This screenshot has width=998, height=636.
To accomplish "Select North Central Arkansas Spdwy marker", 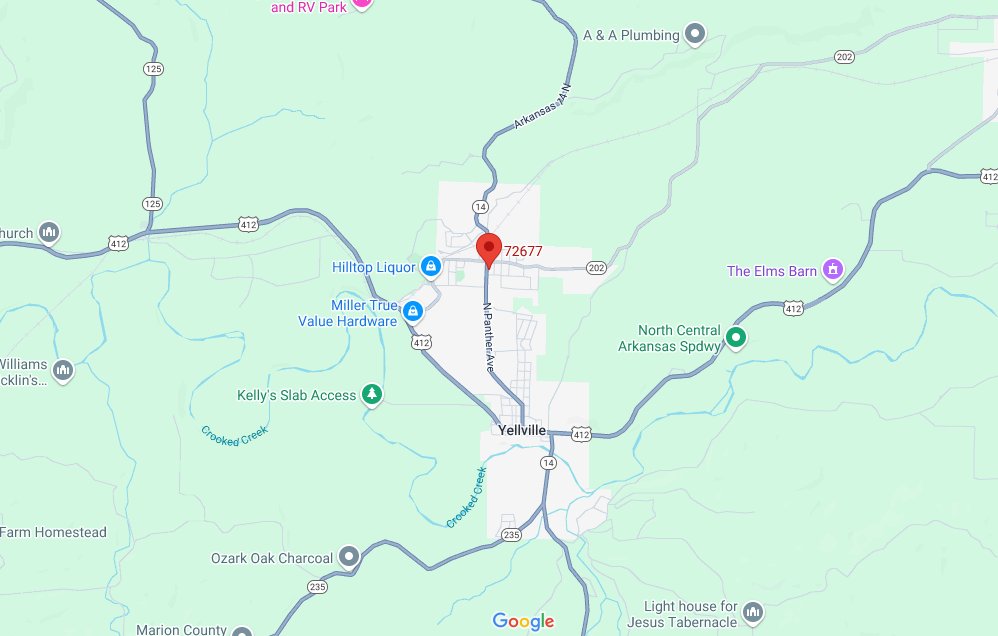I will (736, 339).
